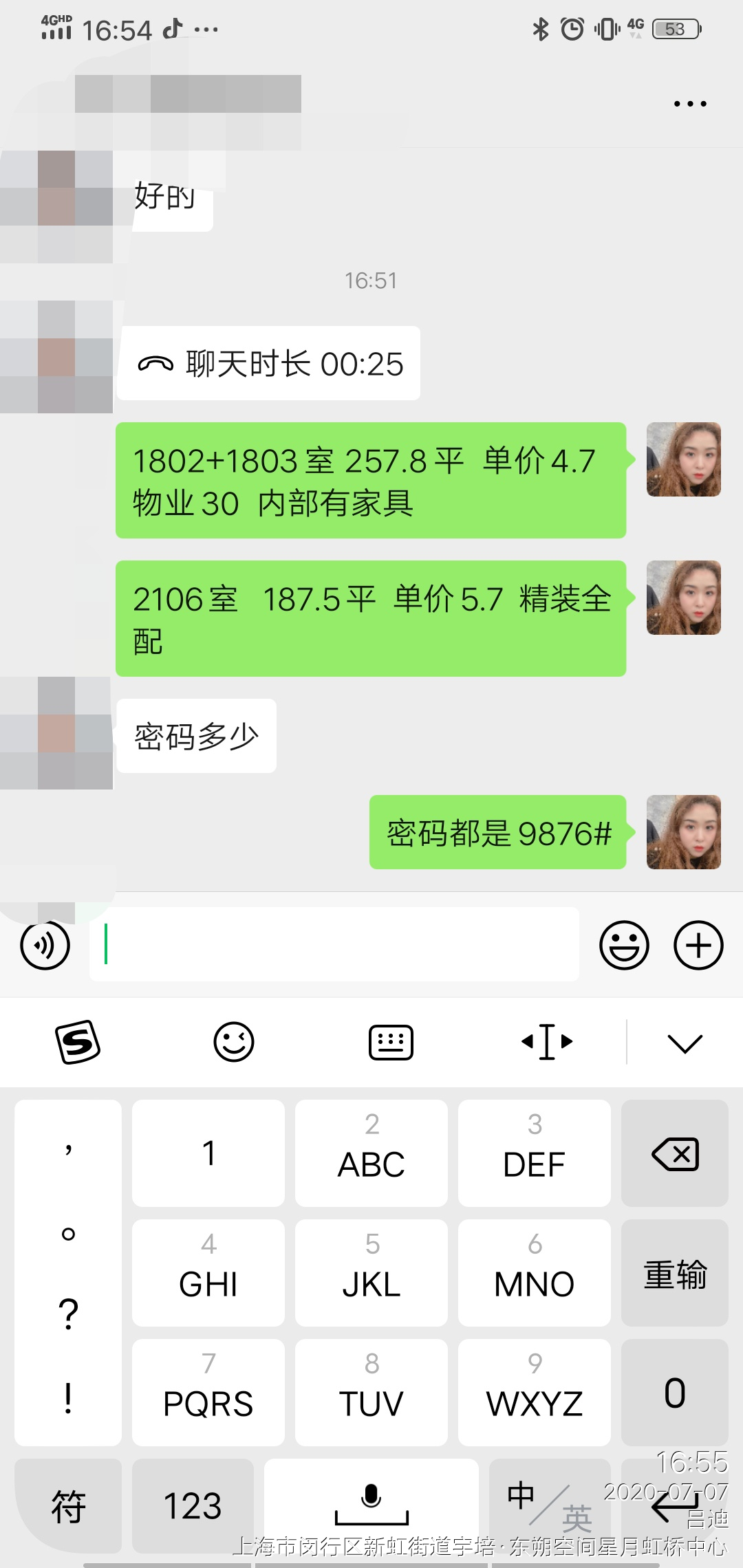Switch to voice message input
743x1568 pixels.
click(x=45, y=946)
